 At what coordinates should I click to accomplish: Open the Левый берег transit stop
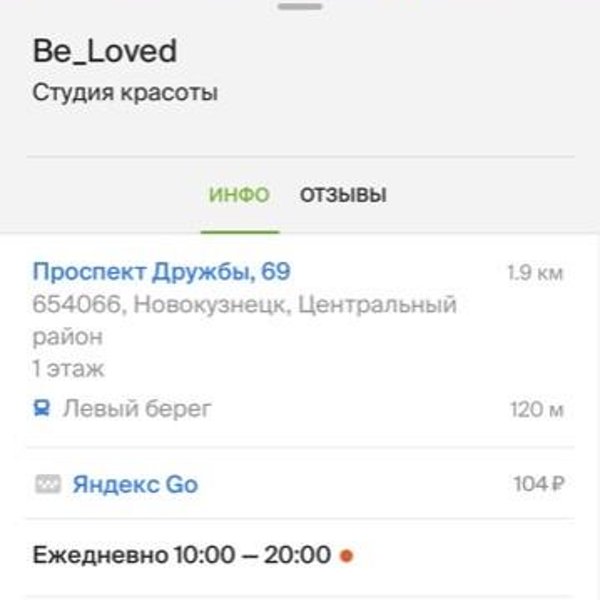tap(137, 409)
